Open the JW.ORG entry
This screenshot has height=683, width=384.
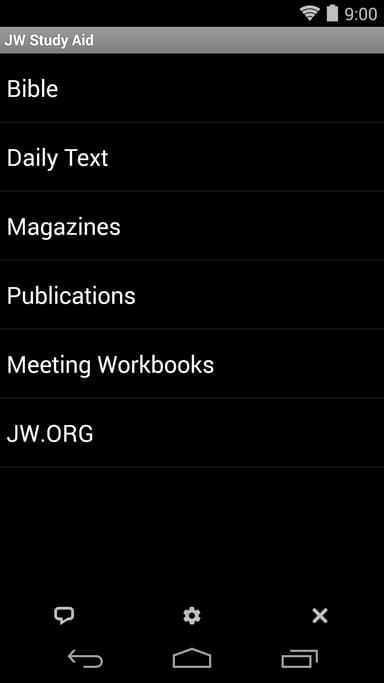[x=192, y=433]
